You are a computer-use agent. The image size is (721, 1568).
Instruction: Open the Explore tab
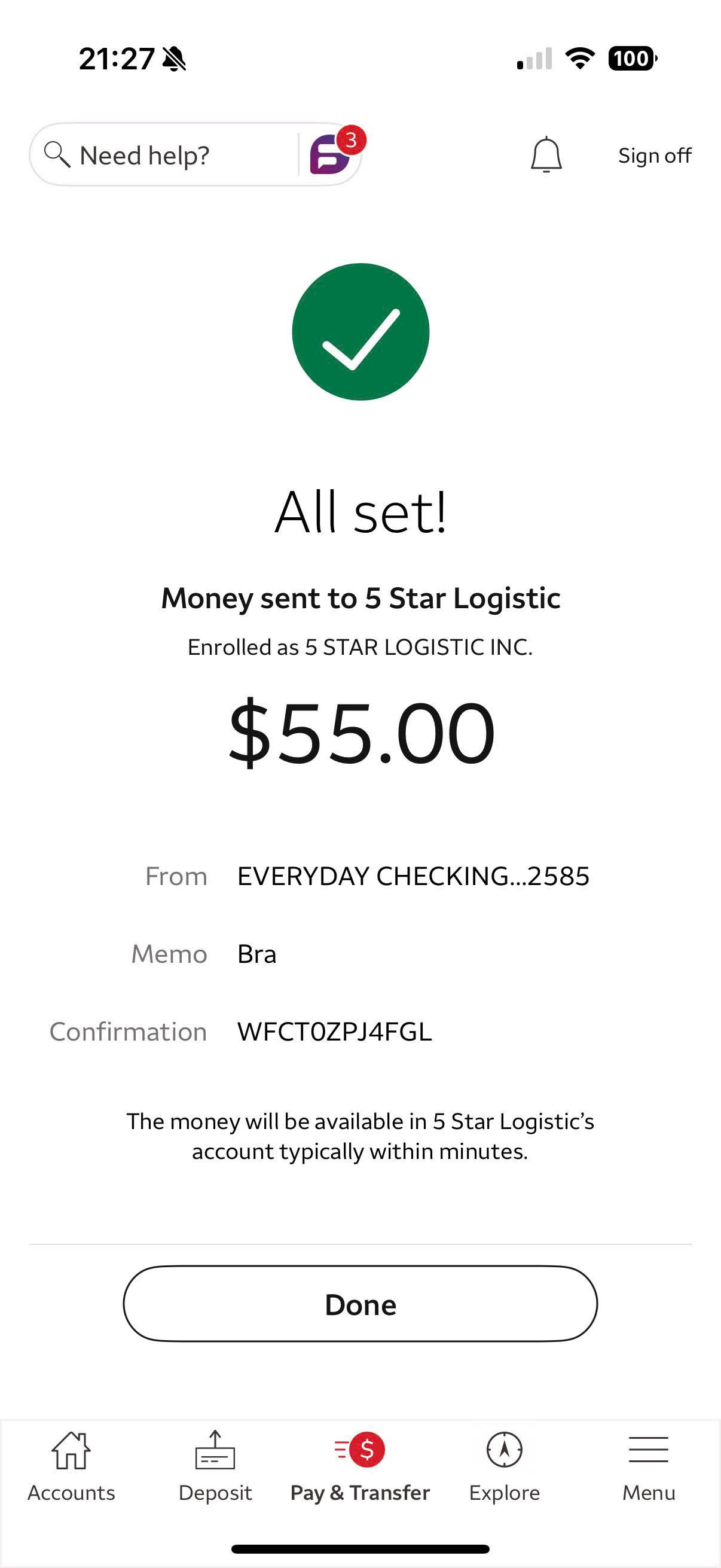click(505, 1467)
